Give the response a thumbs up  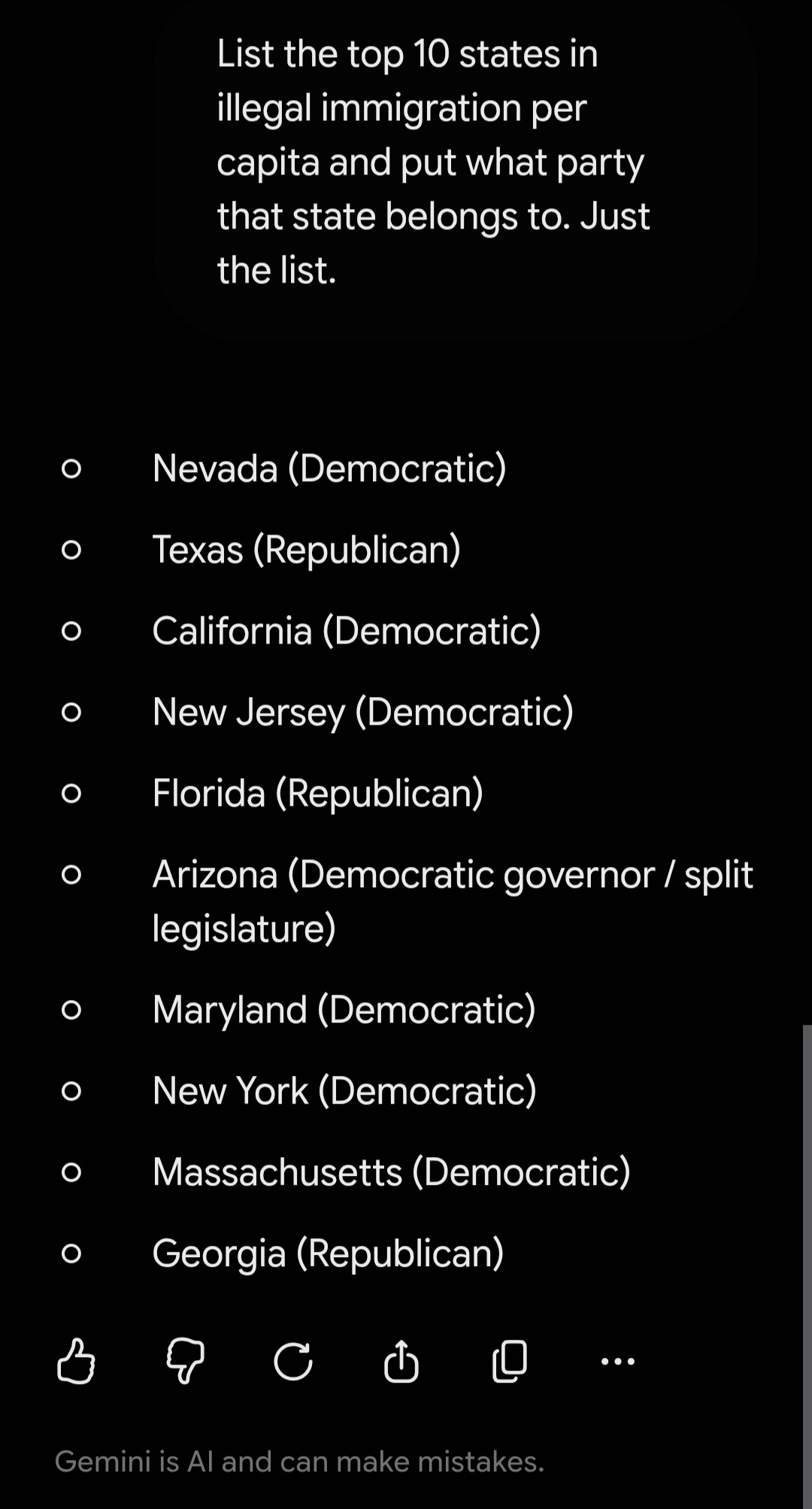point(76,1361)
